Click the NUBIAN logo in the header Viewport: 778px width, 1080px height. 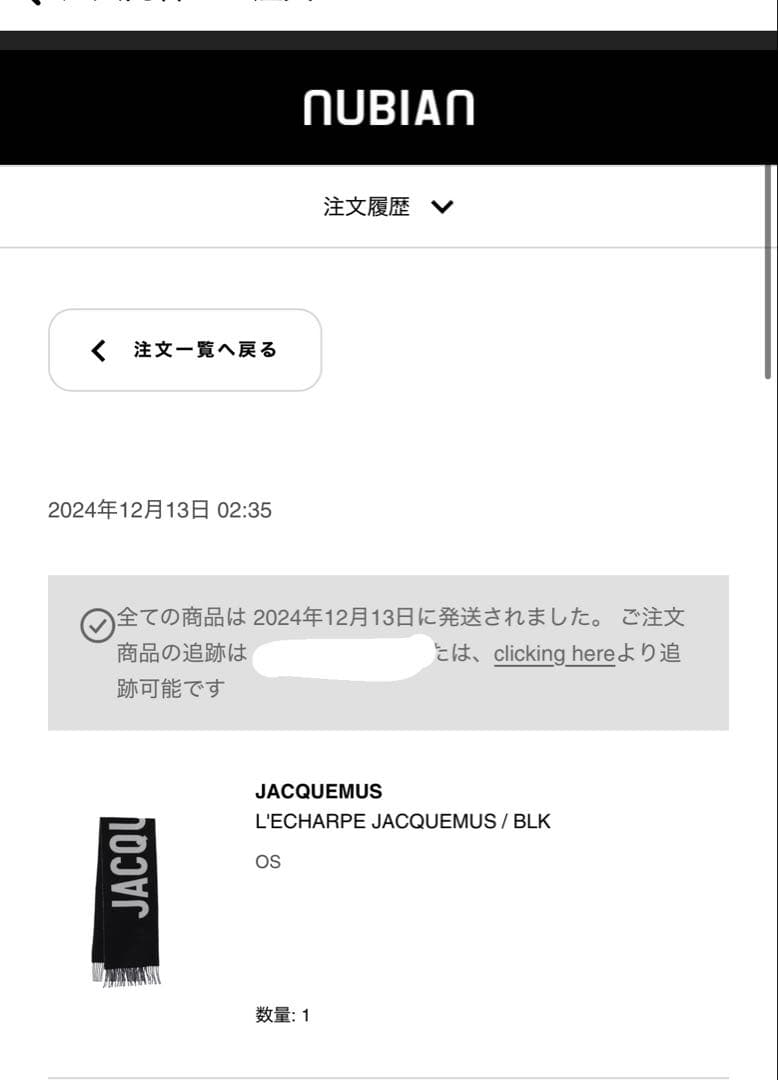pyautogui.click(x=389, y=106)
